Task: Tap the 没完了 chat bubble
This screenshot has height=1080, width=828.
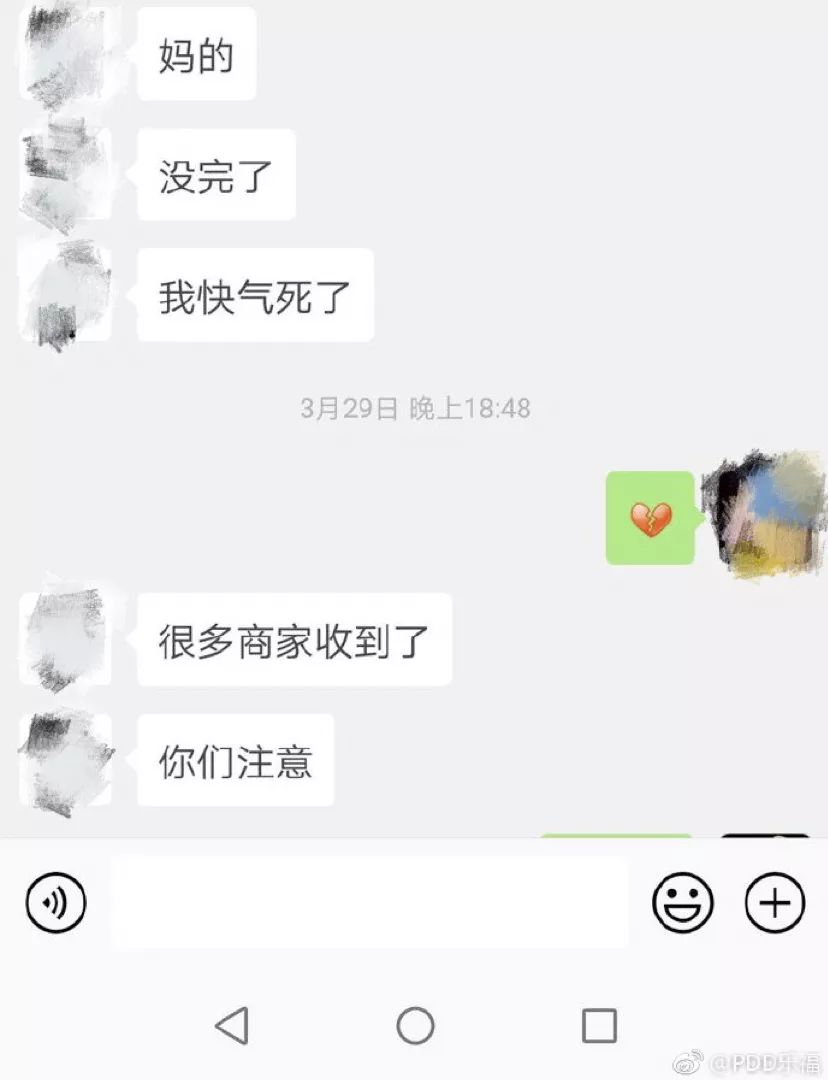Action: tap(216, 175)
